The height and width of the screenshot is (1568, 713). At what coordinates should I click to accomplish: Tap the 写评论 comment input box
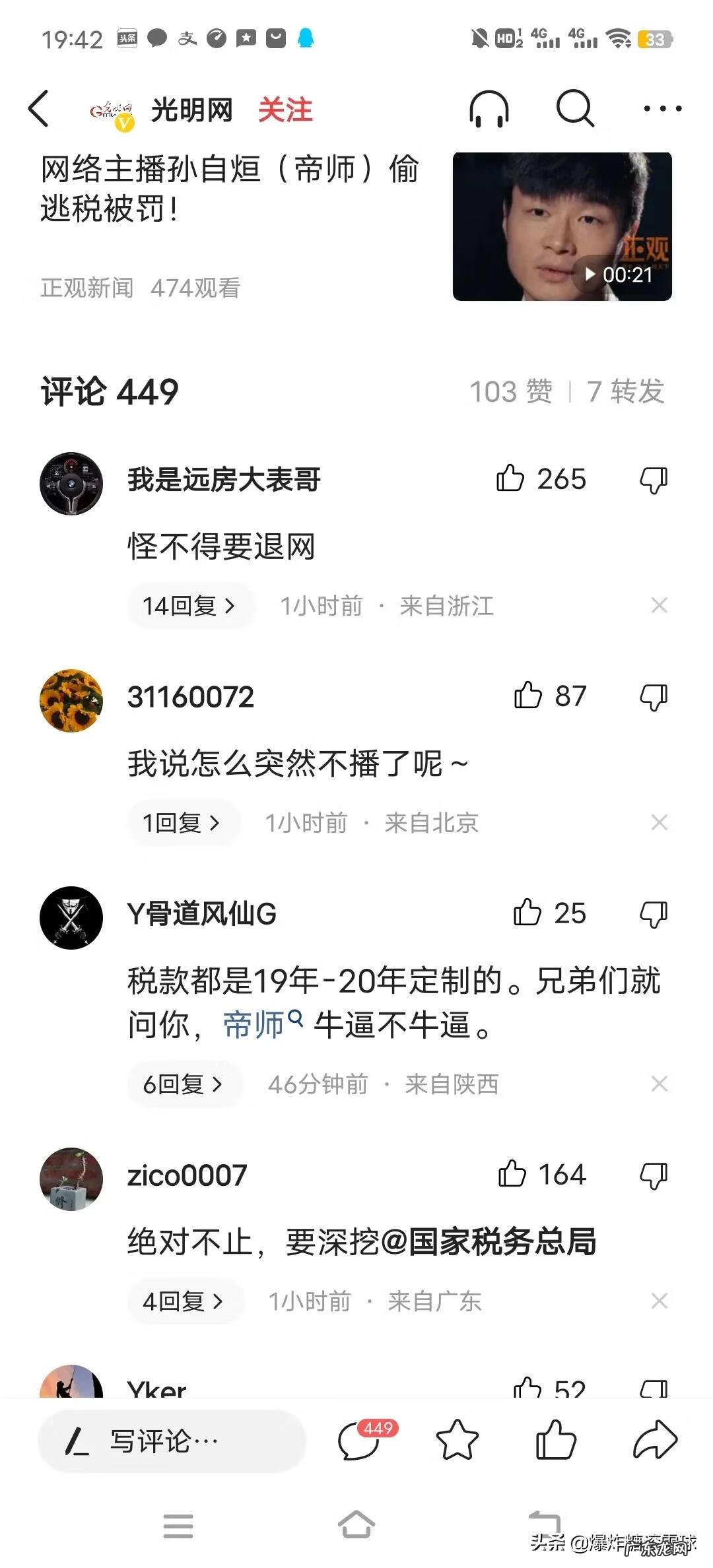point(172,1441)
